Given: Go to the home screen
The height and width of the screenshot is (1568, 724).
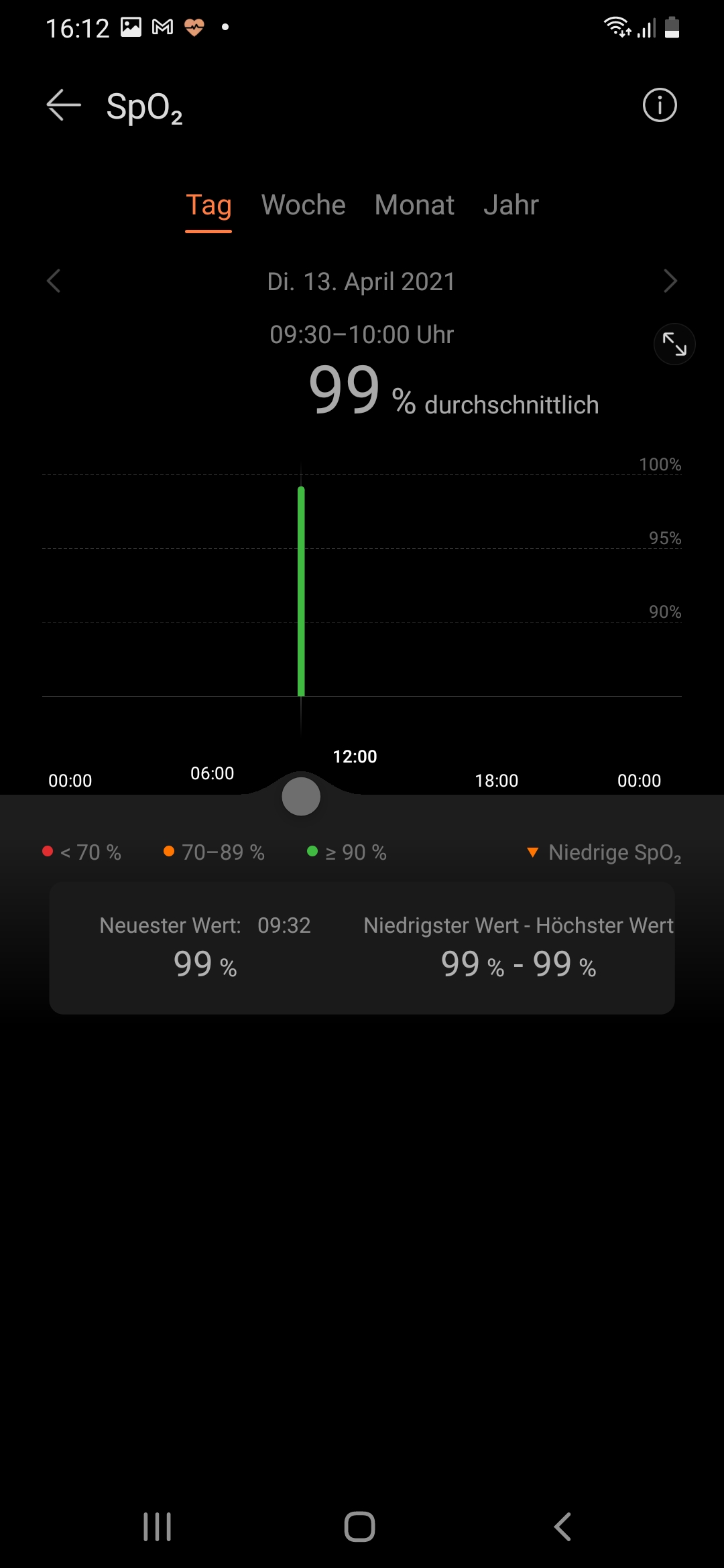Looking at the screenshot, I should [x=360, y=1526].
